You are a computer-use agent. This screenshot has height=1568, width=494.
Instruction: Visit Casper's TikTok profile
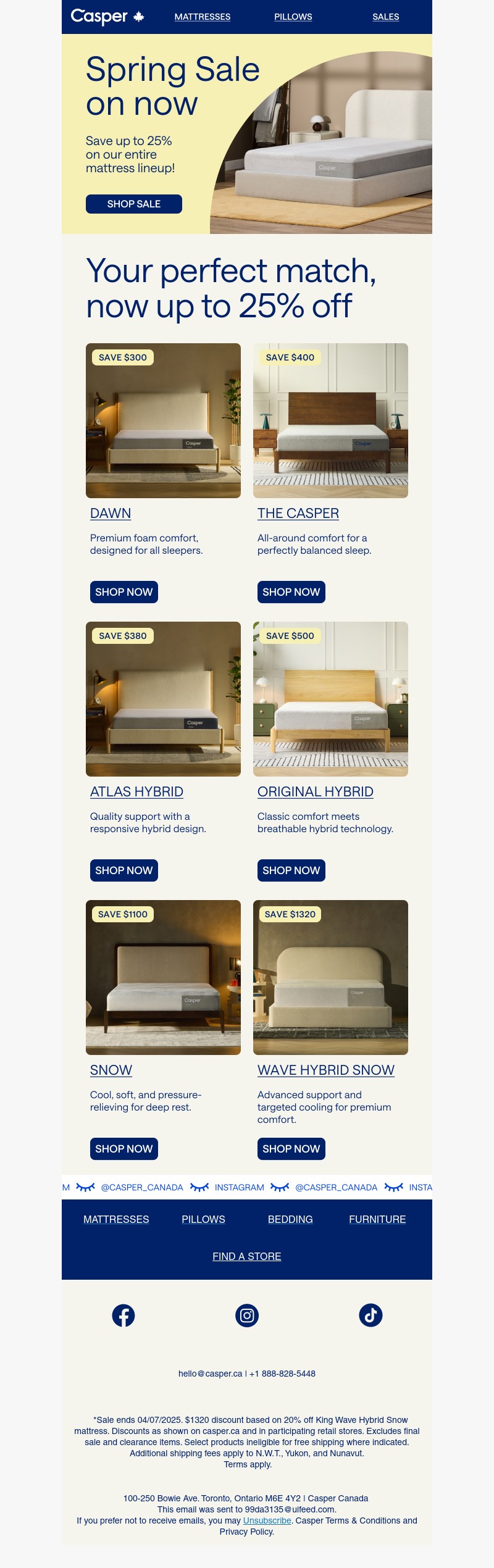click(x=371, y=1316)
